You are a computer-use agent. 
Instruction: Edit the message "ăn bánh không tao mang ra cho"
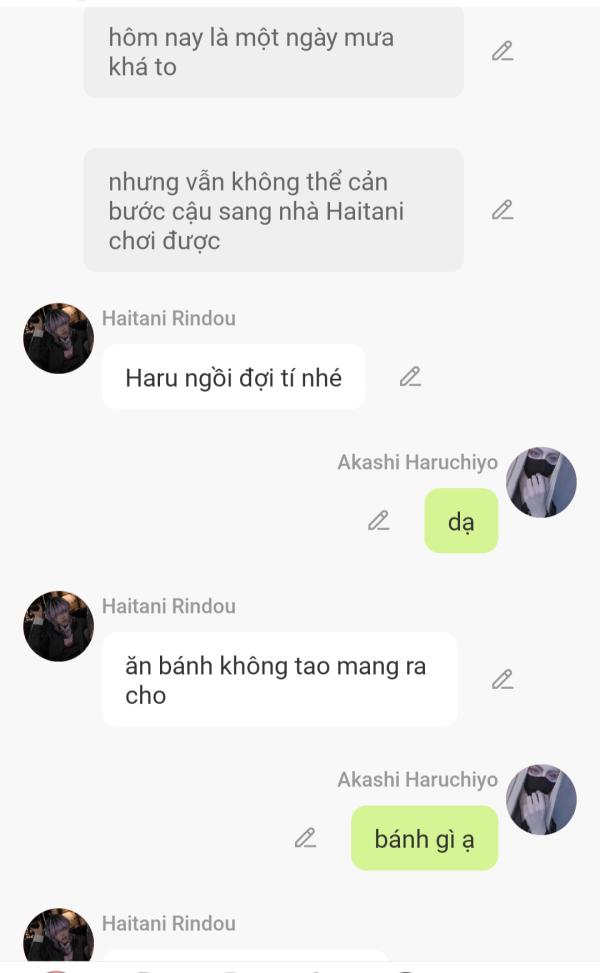(x=502, y=680)
